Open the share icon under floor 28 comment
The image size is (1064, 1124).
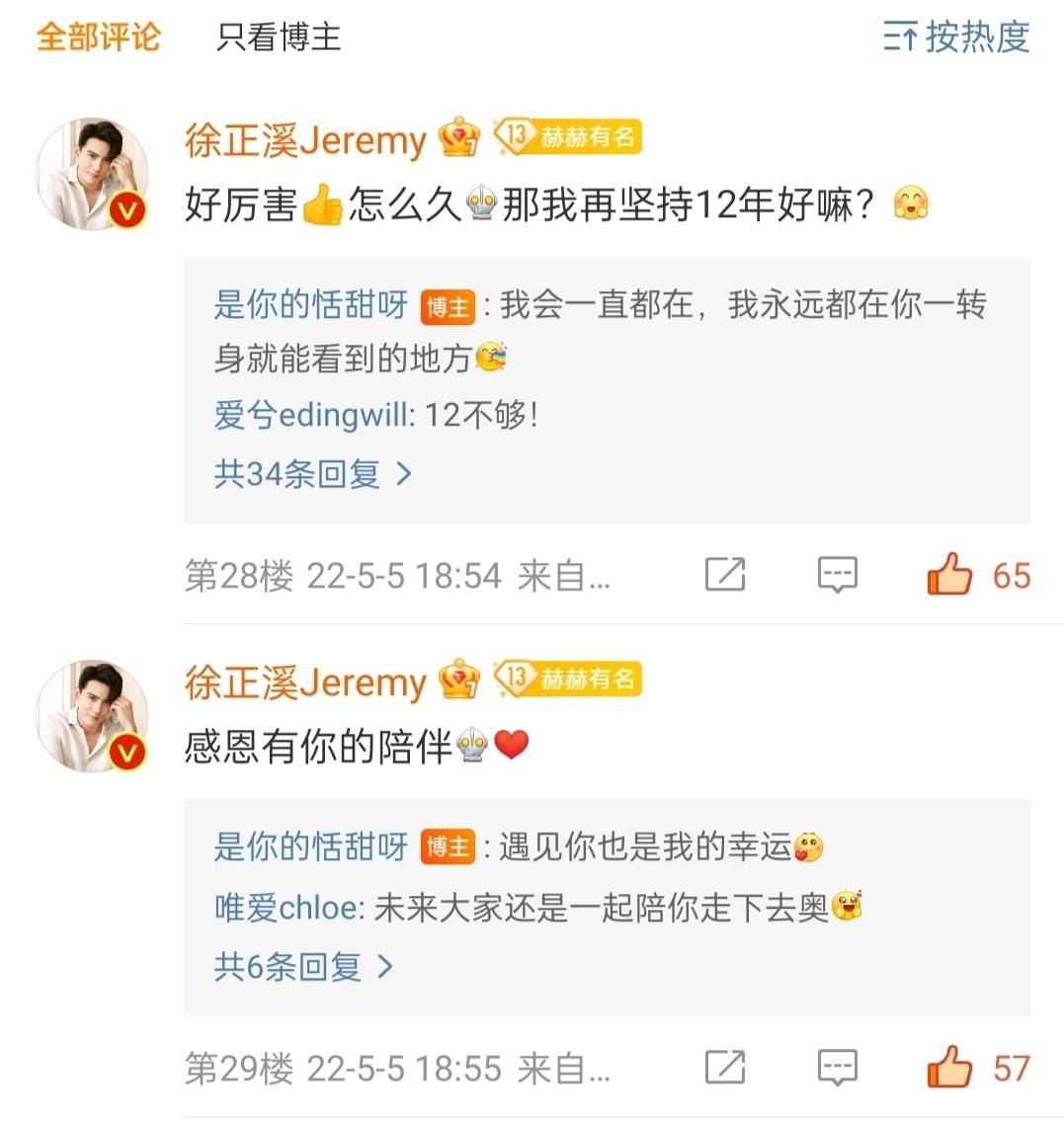(724, 573)
